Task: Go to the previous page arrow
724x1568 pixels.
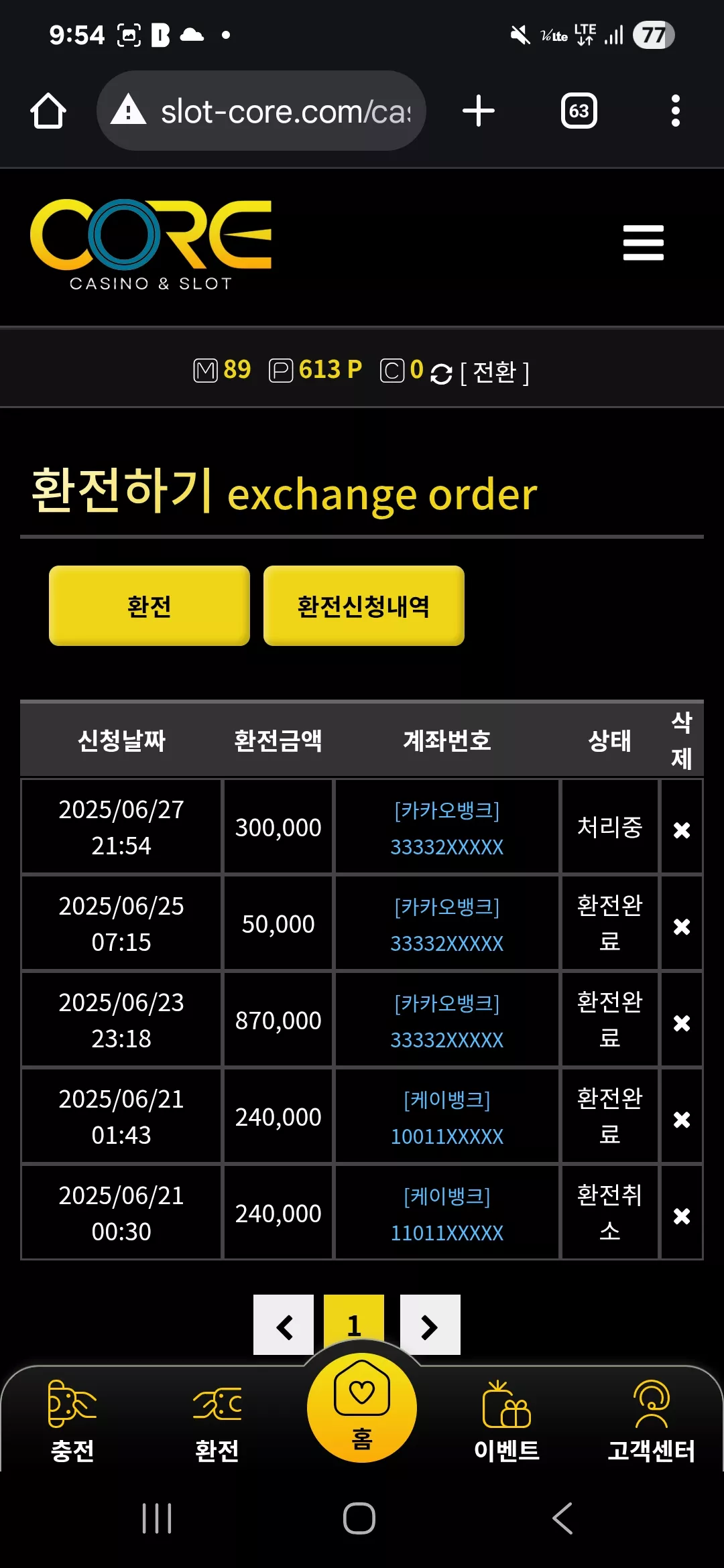Action: [284, 1325]
